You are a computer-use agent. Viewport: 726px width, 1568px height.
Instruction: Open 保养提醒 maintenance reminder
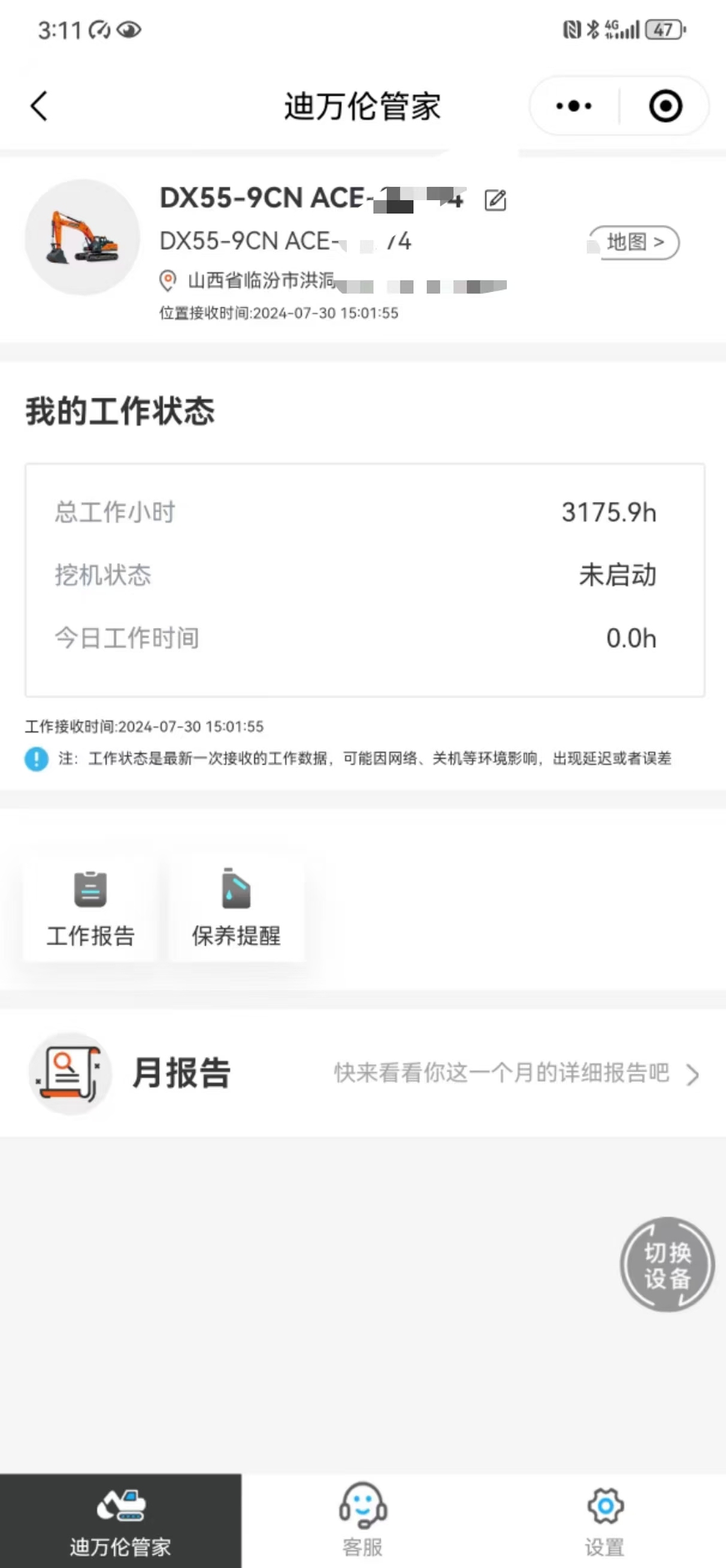[x=236, y=908]
